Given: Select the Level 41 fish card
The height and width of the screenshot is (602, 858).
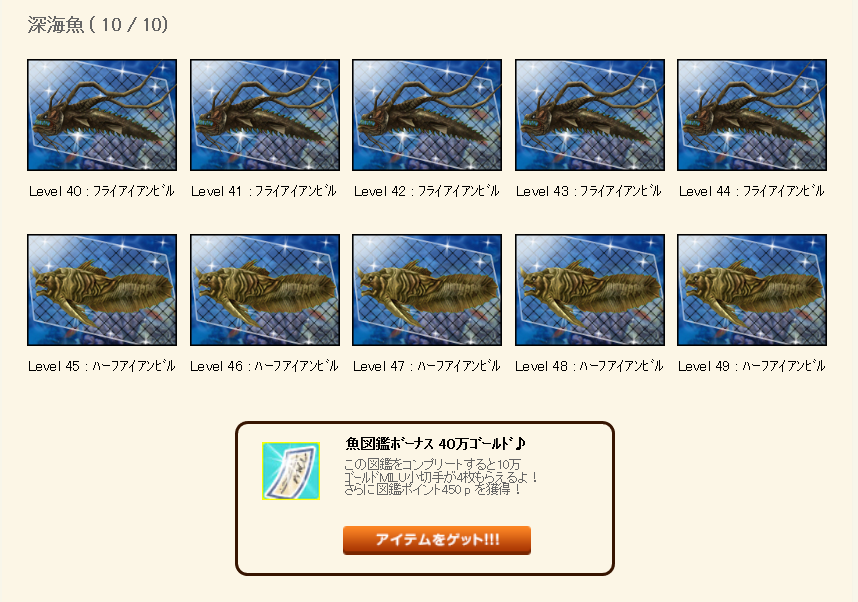Looking at the screenshot, I should (x=265, y=115).
